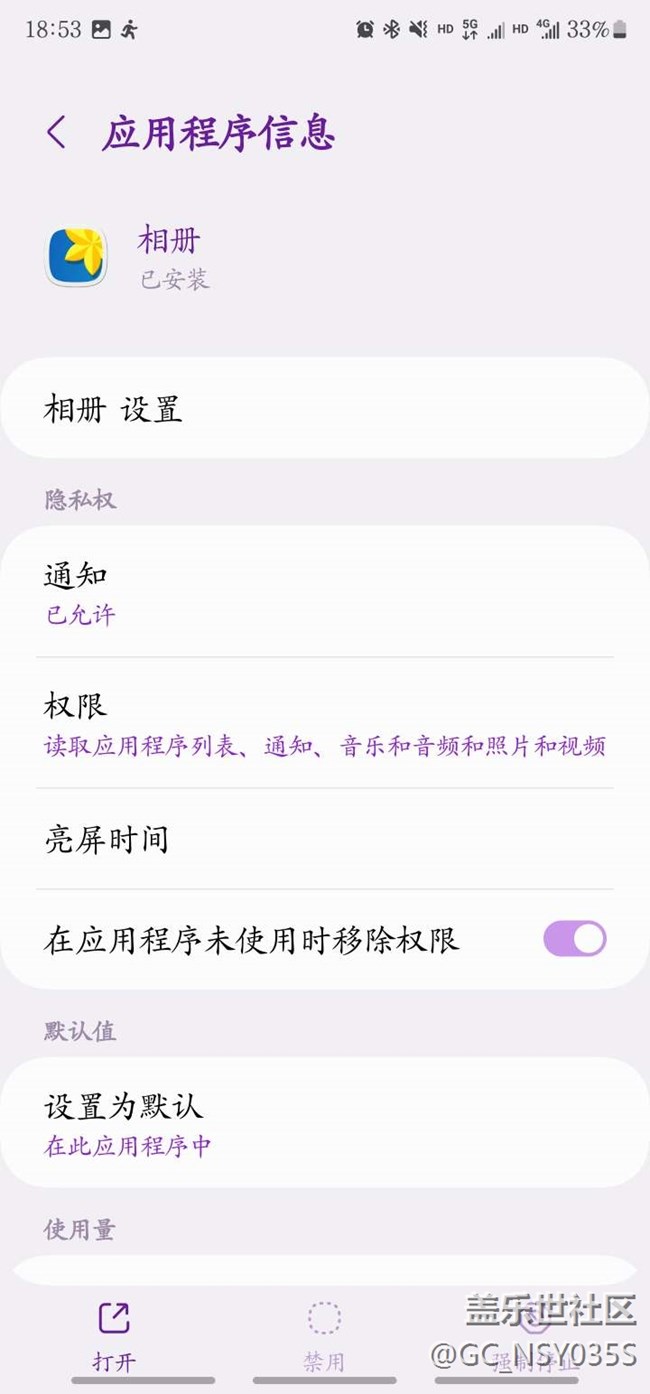Viewport: 650px width, 1394px height.
Task: Toggle 在应用程序未使用时移除权限 switch
Action: [574, 939]
